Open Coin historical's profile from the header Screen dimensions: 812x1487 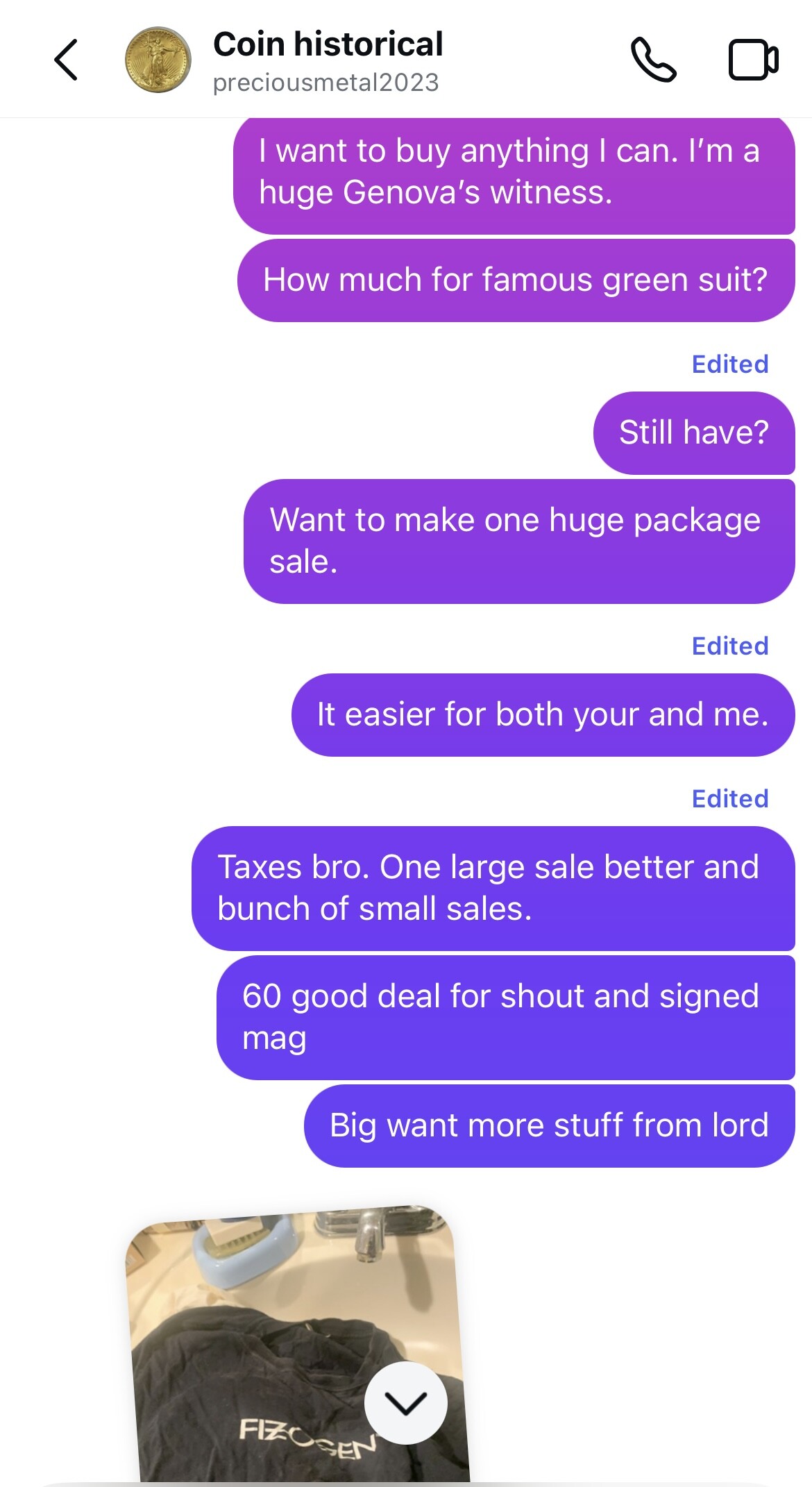pos(327,60)
